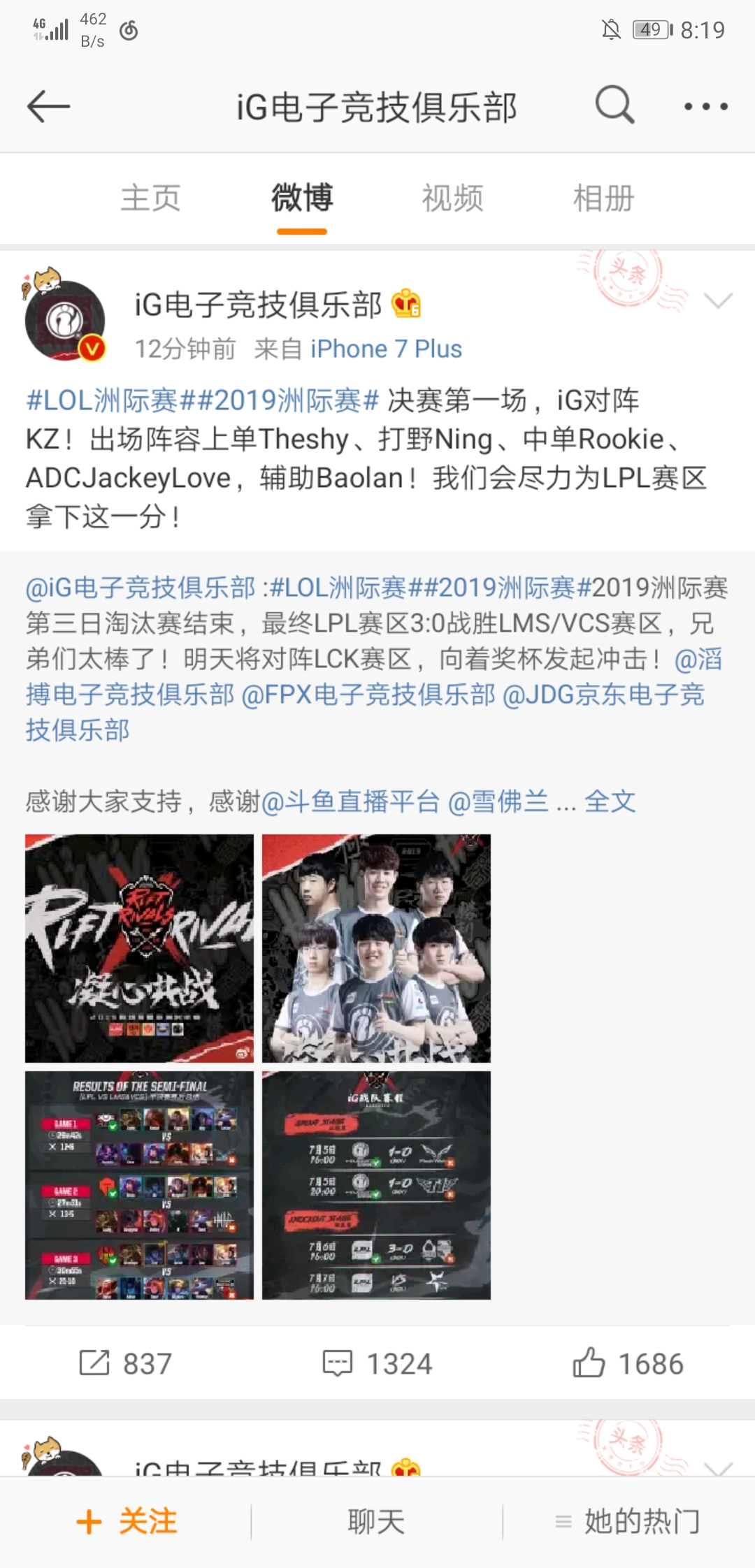Open the iG schedule image

click(x=376, y=1185)
